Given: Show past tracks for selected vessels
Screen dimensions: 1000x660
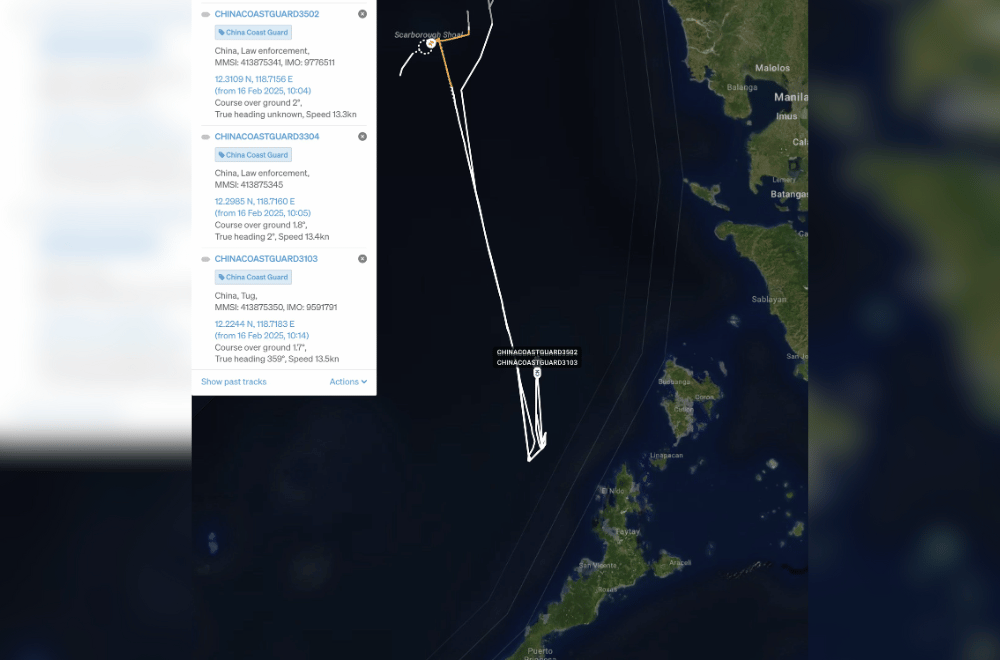Looking at the screenshot, I should click(233, 381).
